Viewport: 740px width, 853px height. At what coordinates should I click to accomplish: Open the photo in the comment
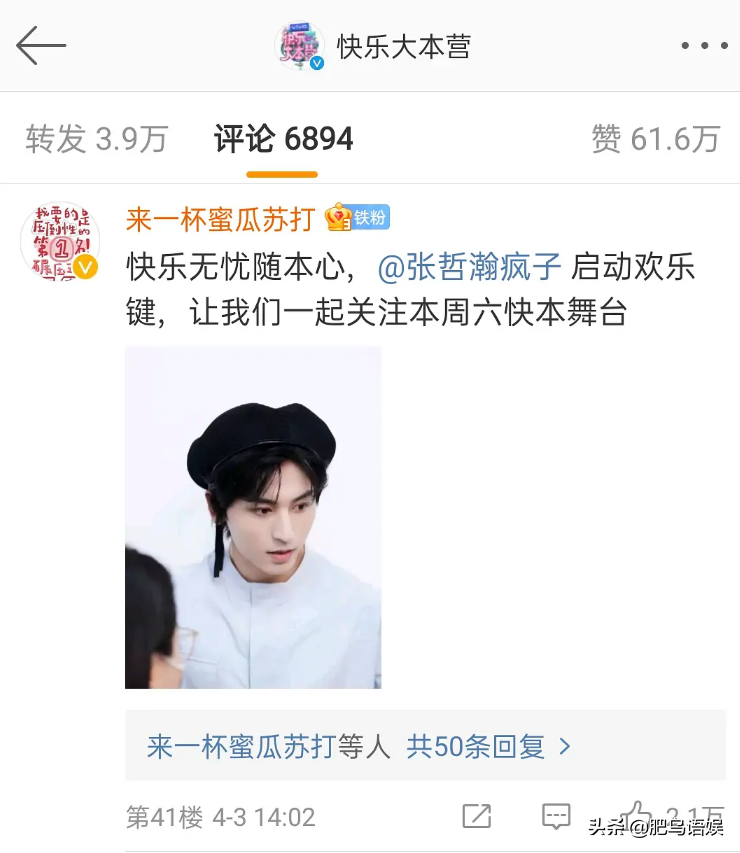tap(253, 518)
